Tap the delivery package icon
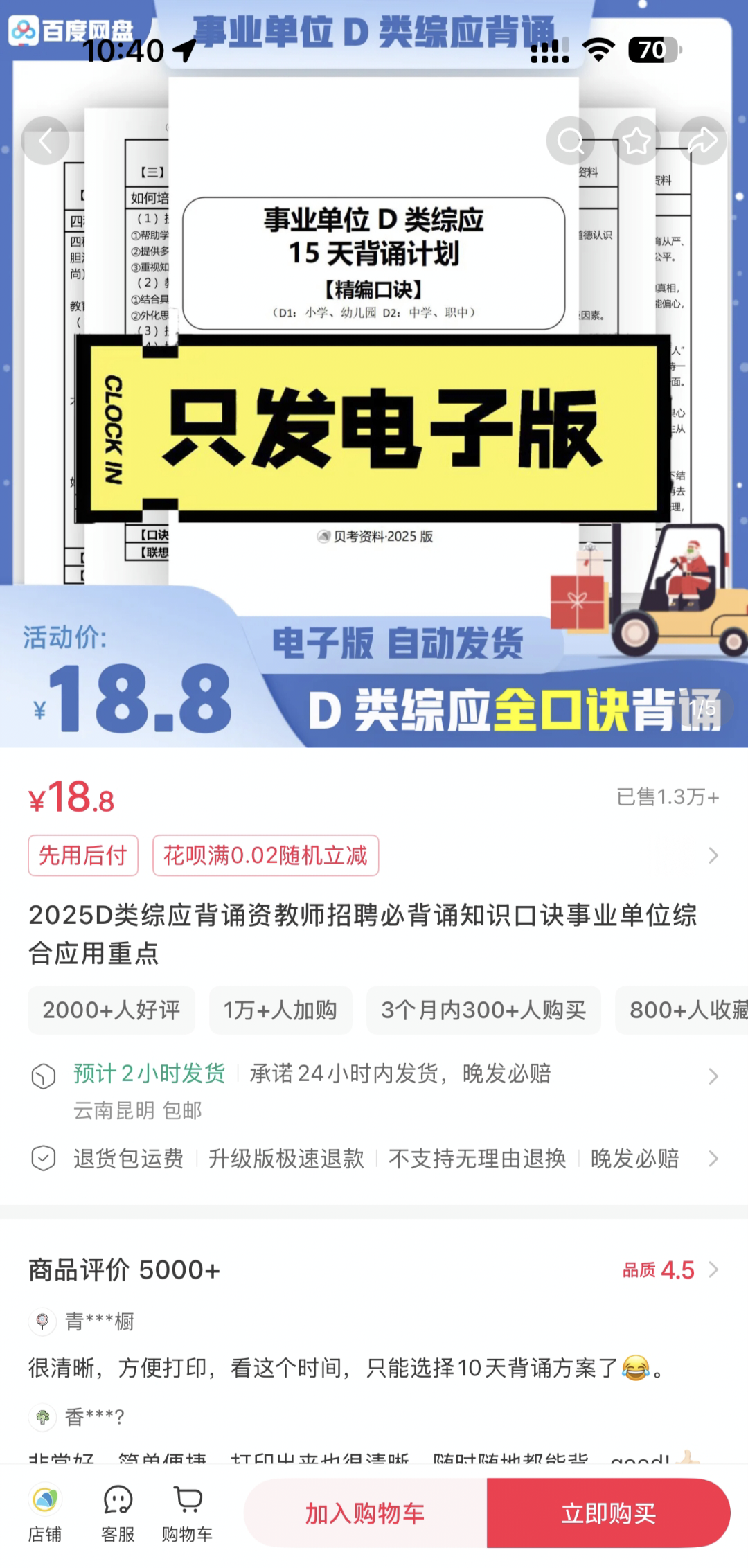Image resolution: width=748 pixels, height=1568 pixels. pyautogui.click(x=44, y=1077)
